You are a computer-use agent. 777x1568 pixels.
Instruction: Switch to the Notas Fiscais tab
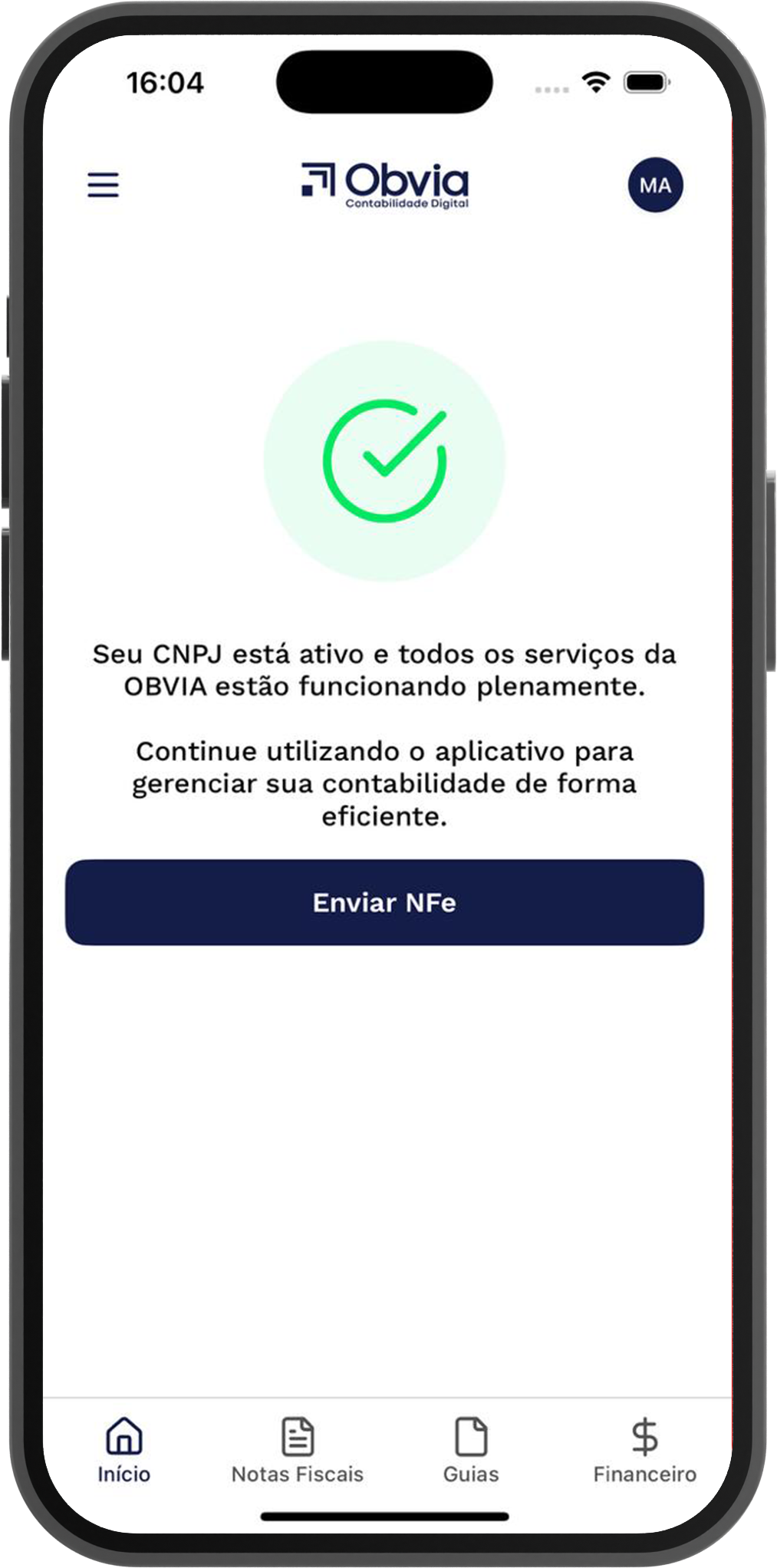tap(298, 1473)
